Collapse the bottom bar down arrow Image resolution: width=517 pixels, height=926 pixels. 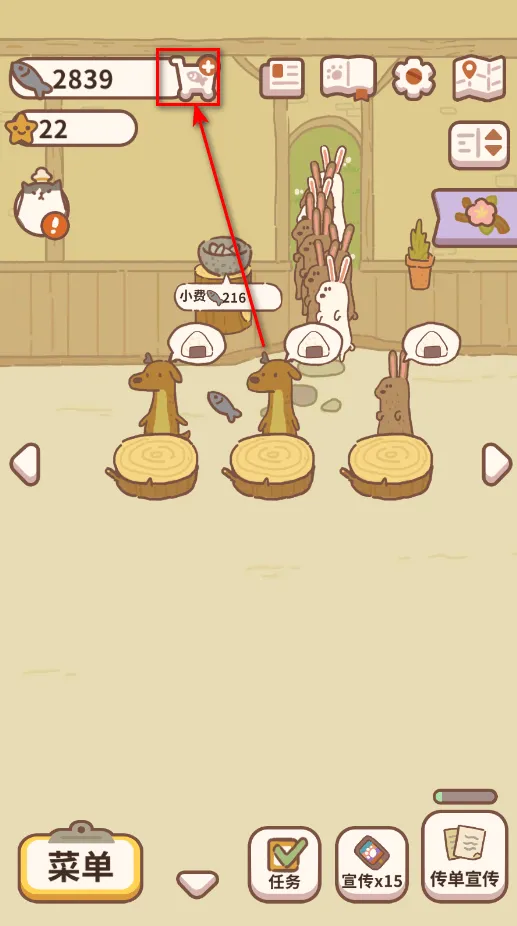(x=197, y=883)
